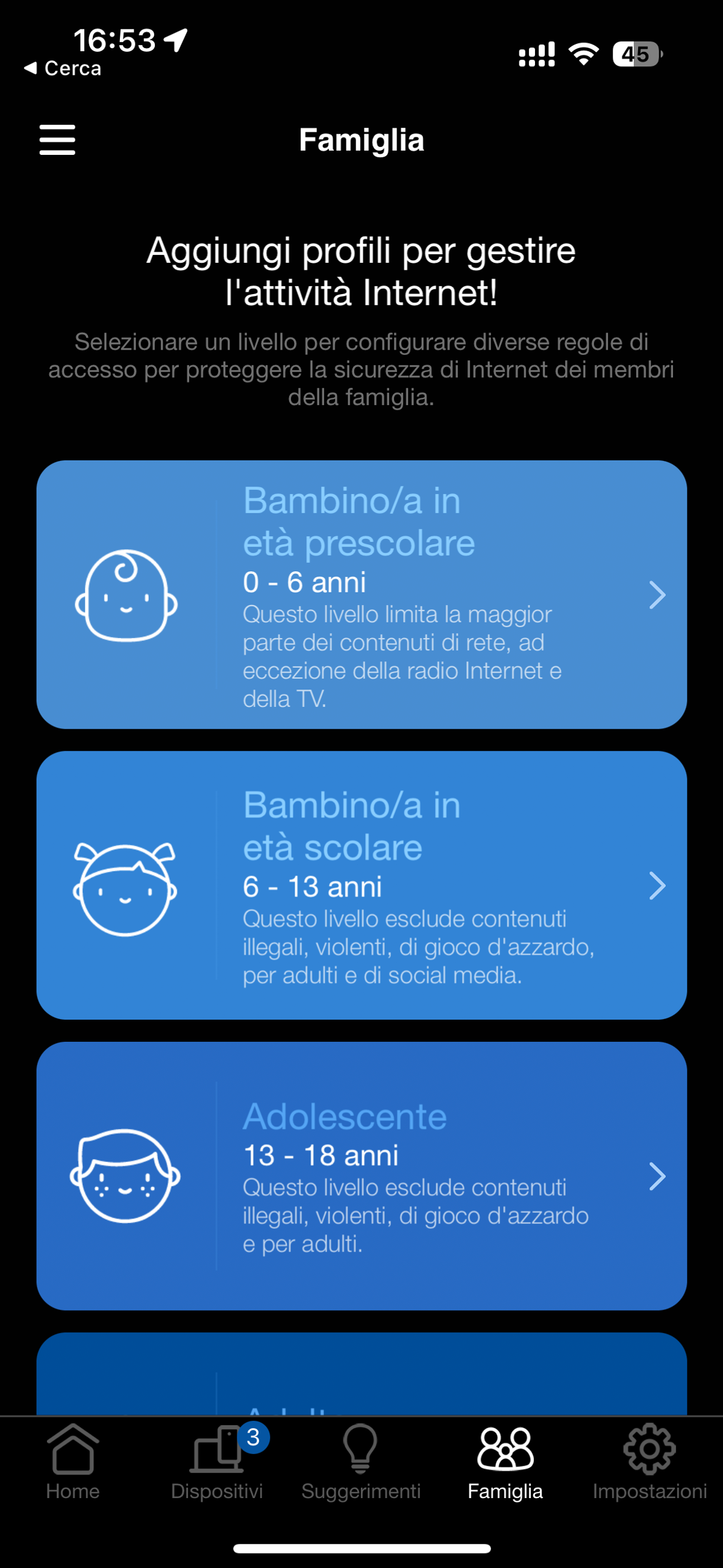Open the Adolescente 13 - 18 anni profile
The height and width of the screenshot is (1568, 723).
click(x=361, y=1176)
